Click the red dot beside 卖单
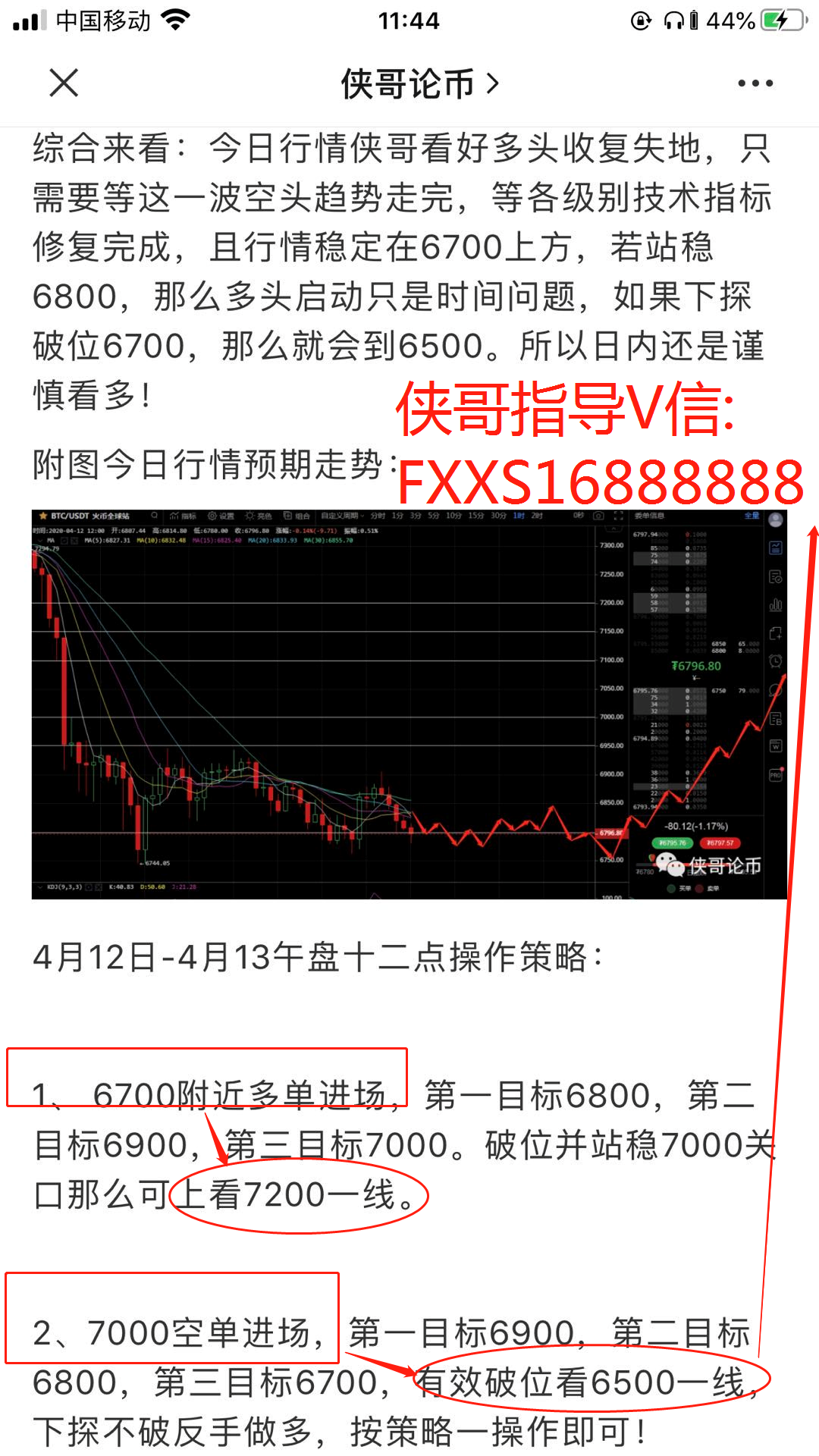The height and width of the screenshot is (1456, 819). [x=698, y=889]
